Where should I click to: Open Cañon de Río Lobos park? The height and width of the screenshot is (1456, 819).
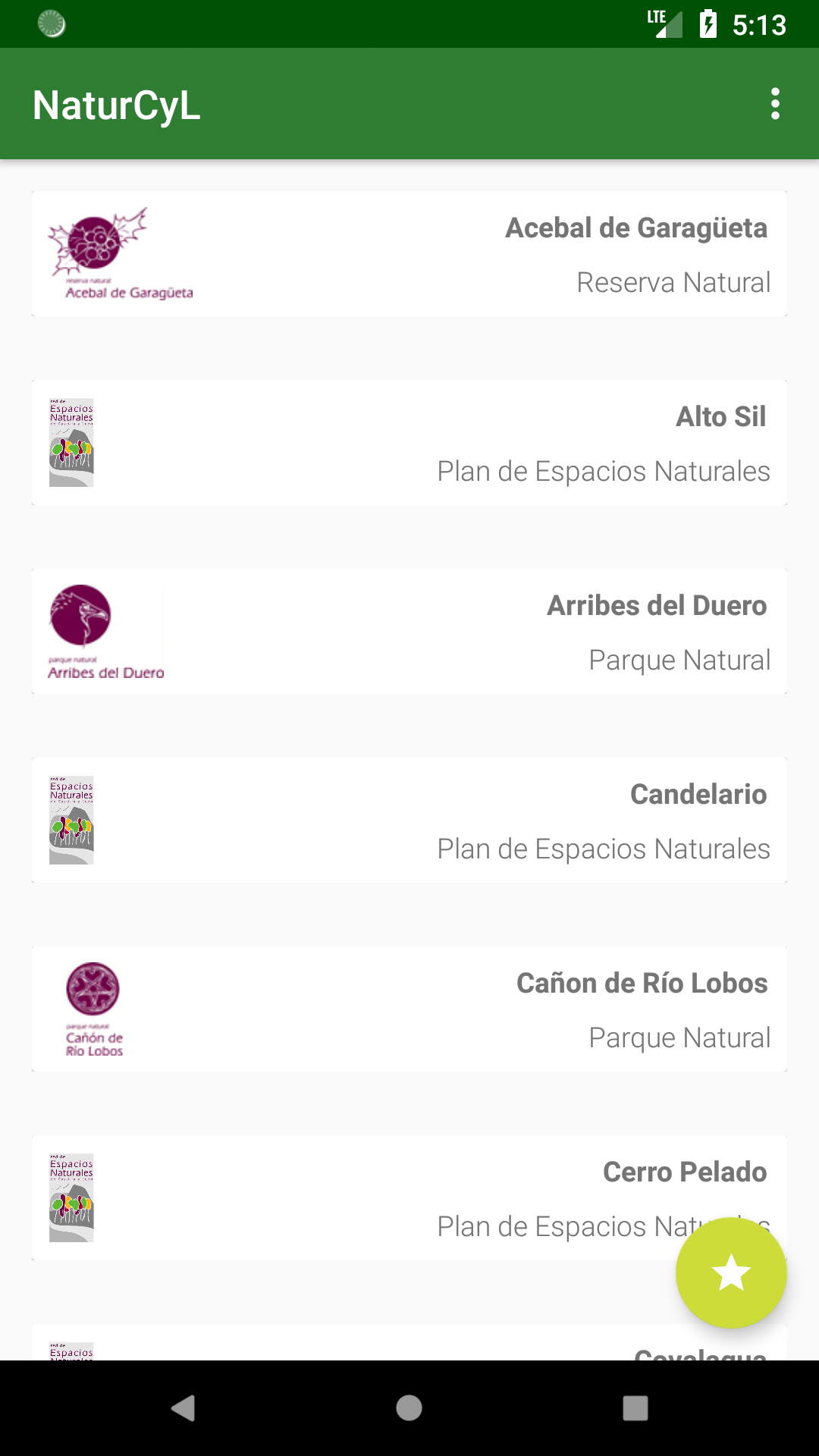pos(409,1009)
